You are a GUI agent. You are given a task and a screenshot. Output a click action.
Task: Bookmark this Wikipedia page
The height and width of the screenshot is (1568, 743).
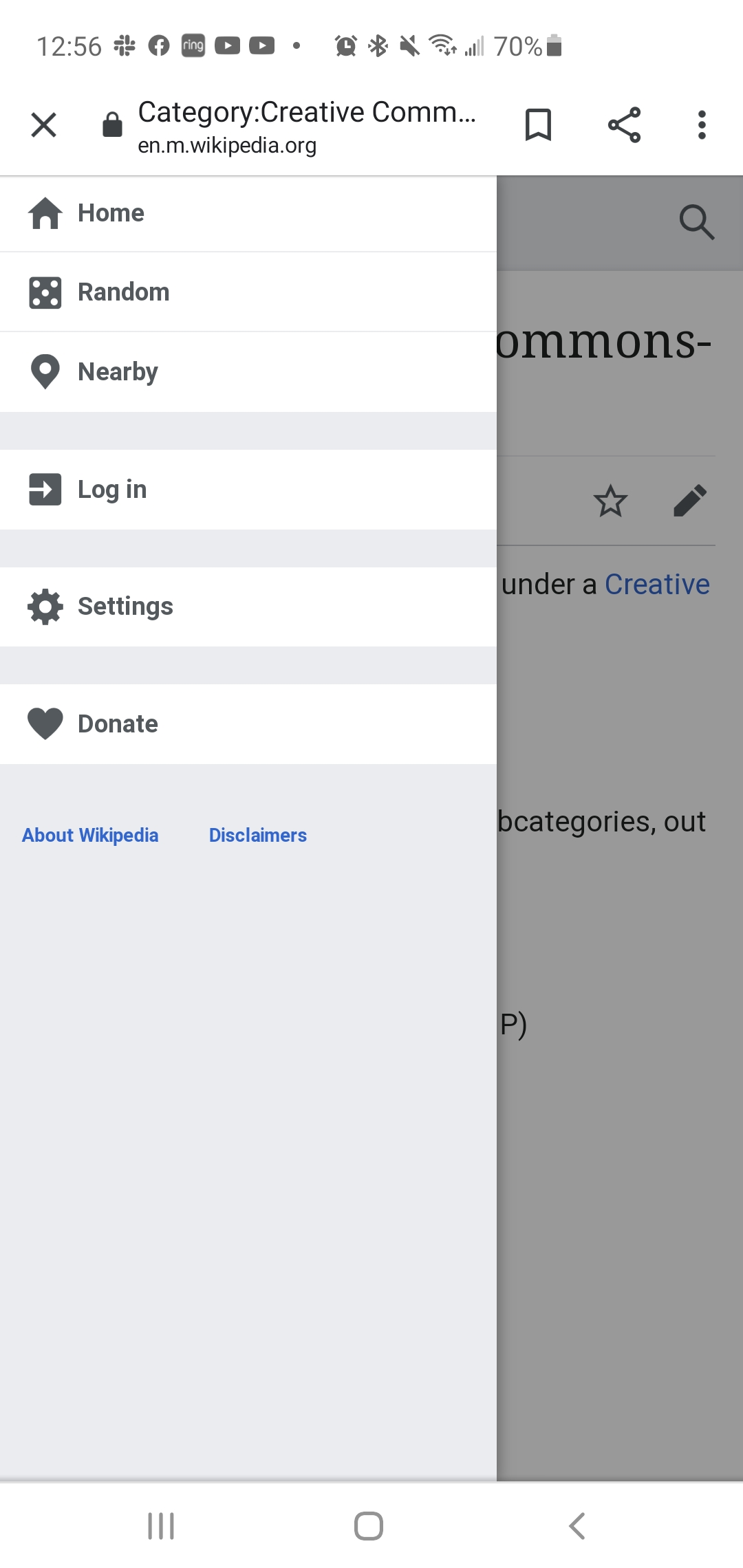pos(538,125)
